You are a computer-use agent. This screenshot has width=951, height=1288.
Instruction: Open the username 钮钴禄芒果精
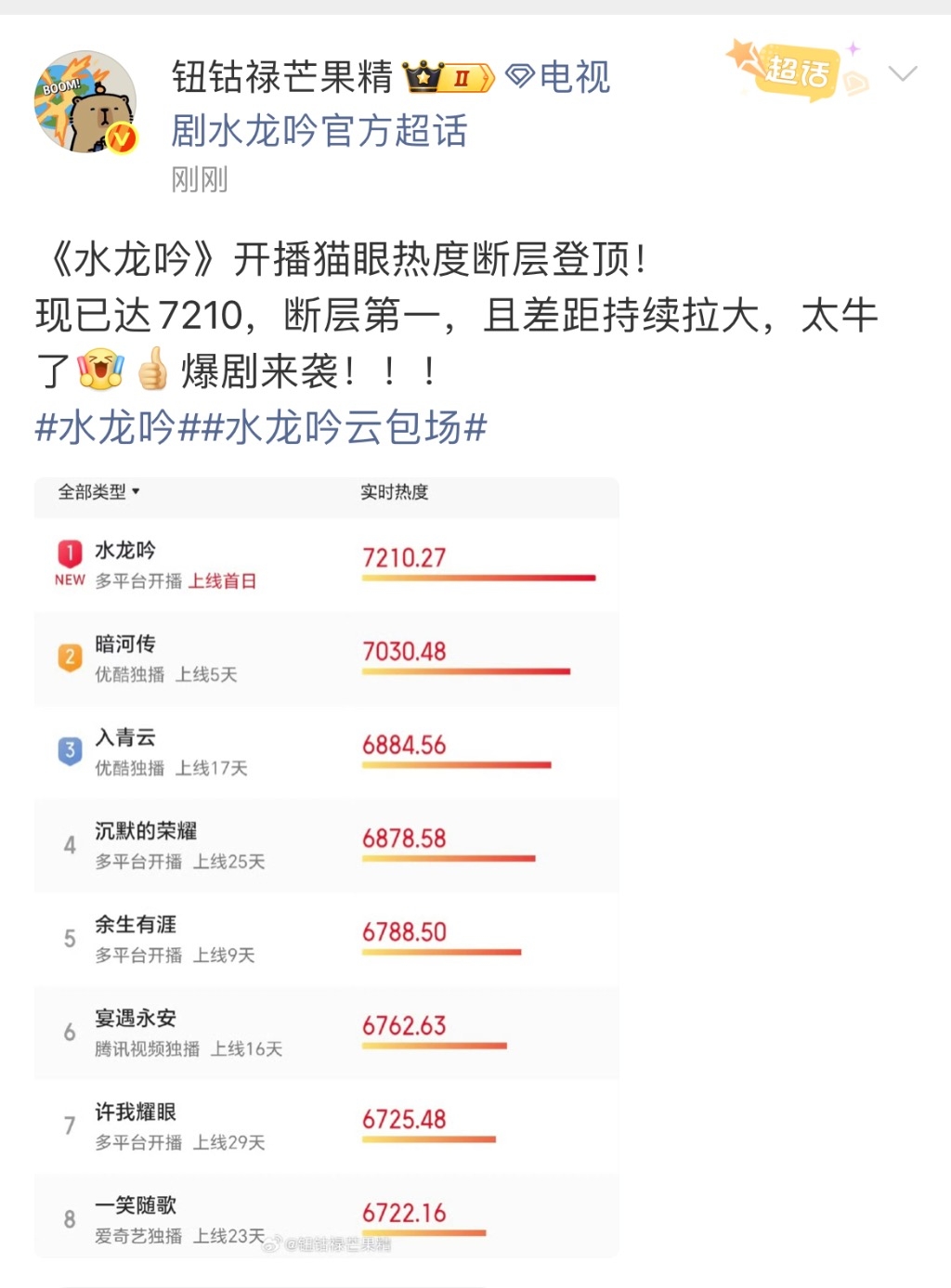(282, 77)
